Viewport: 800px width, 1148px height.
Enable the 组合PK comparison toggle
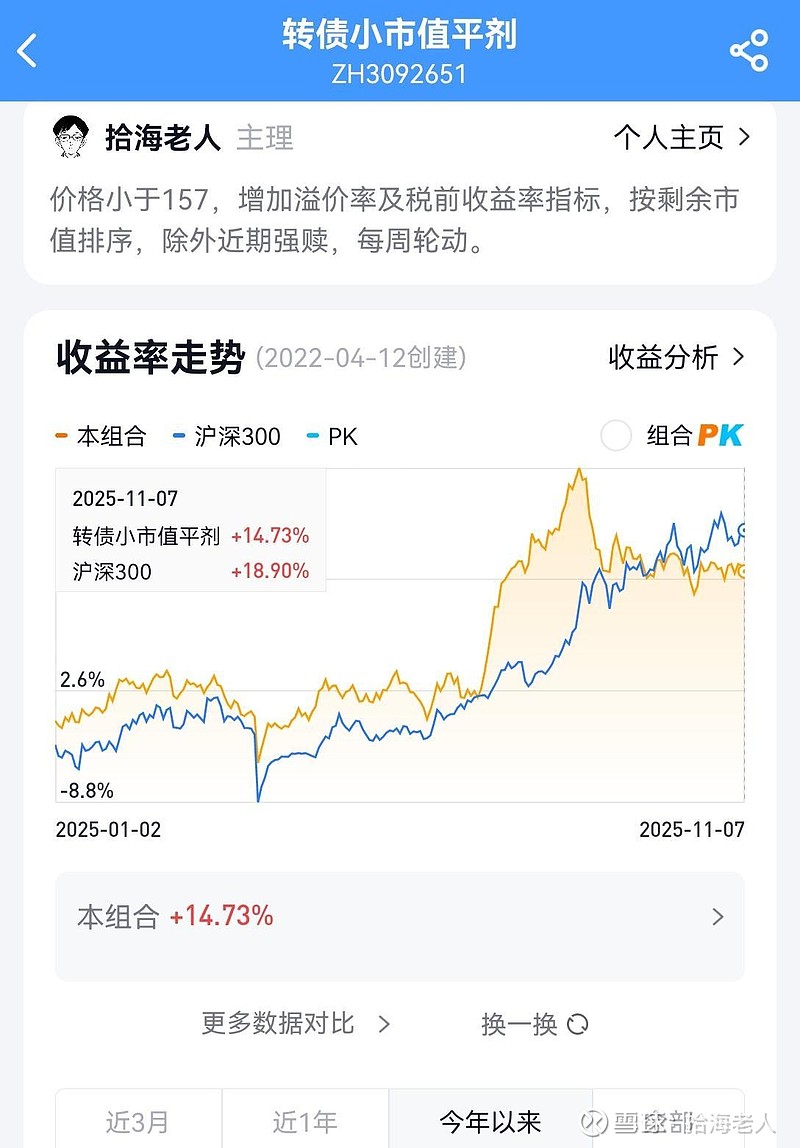click(617, 436)
